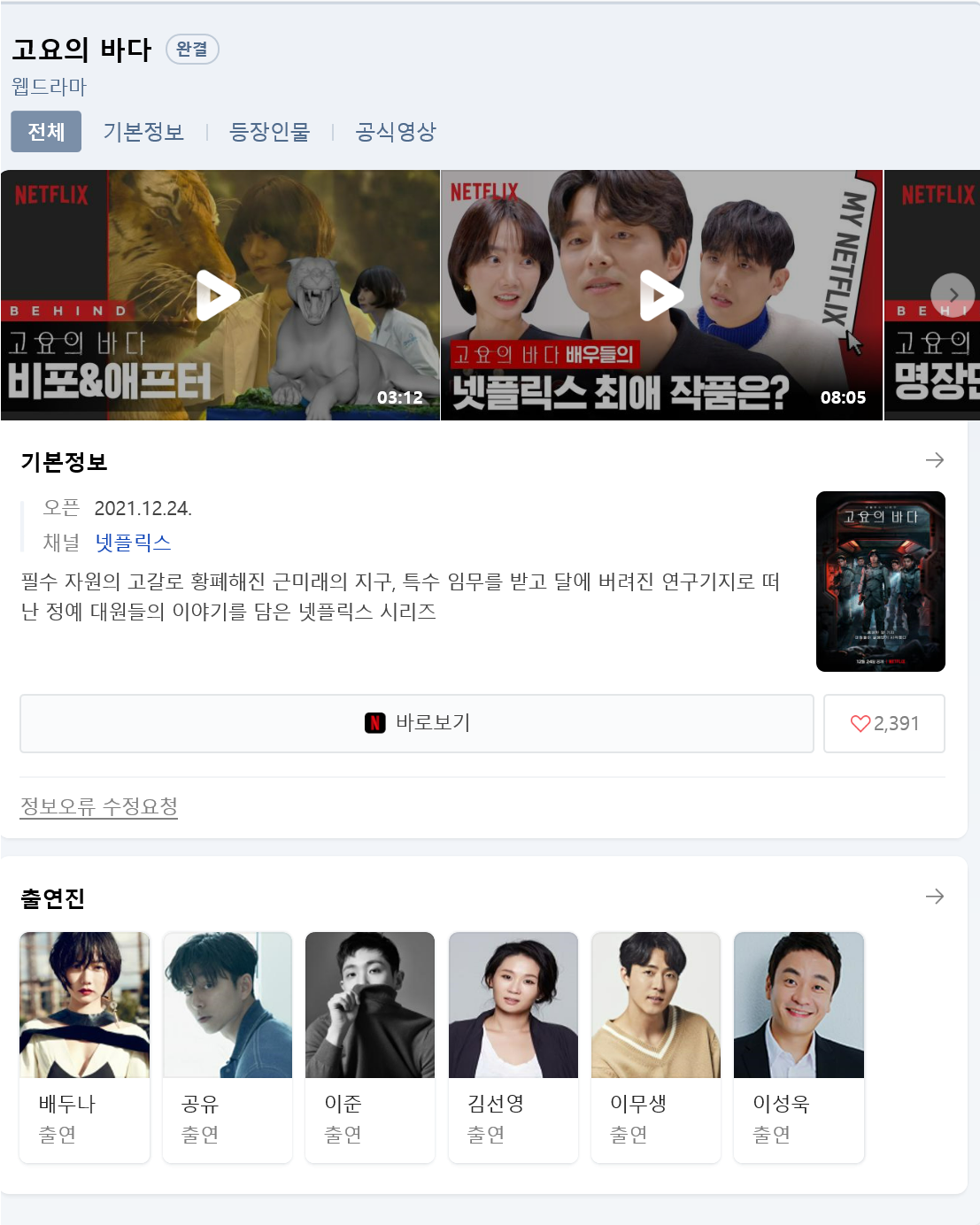The width and height of the screenshot is (980, 1225).
Task: Expand 기본정보 section with the arrow
Action: [x=934, y=460]
